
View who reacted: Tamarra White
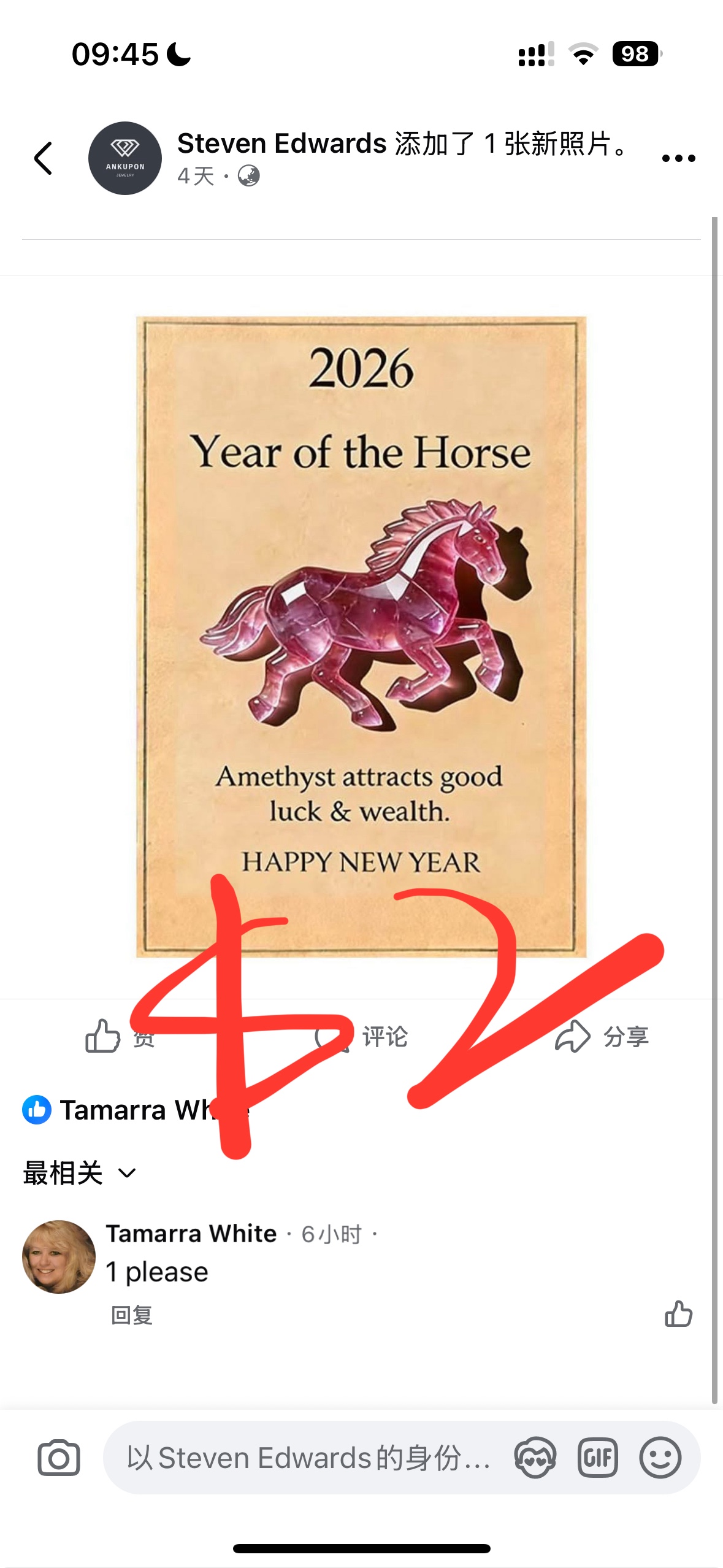click(x=136, y=1110)
